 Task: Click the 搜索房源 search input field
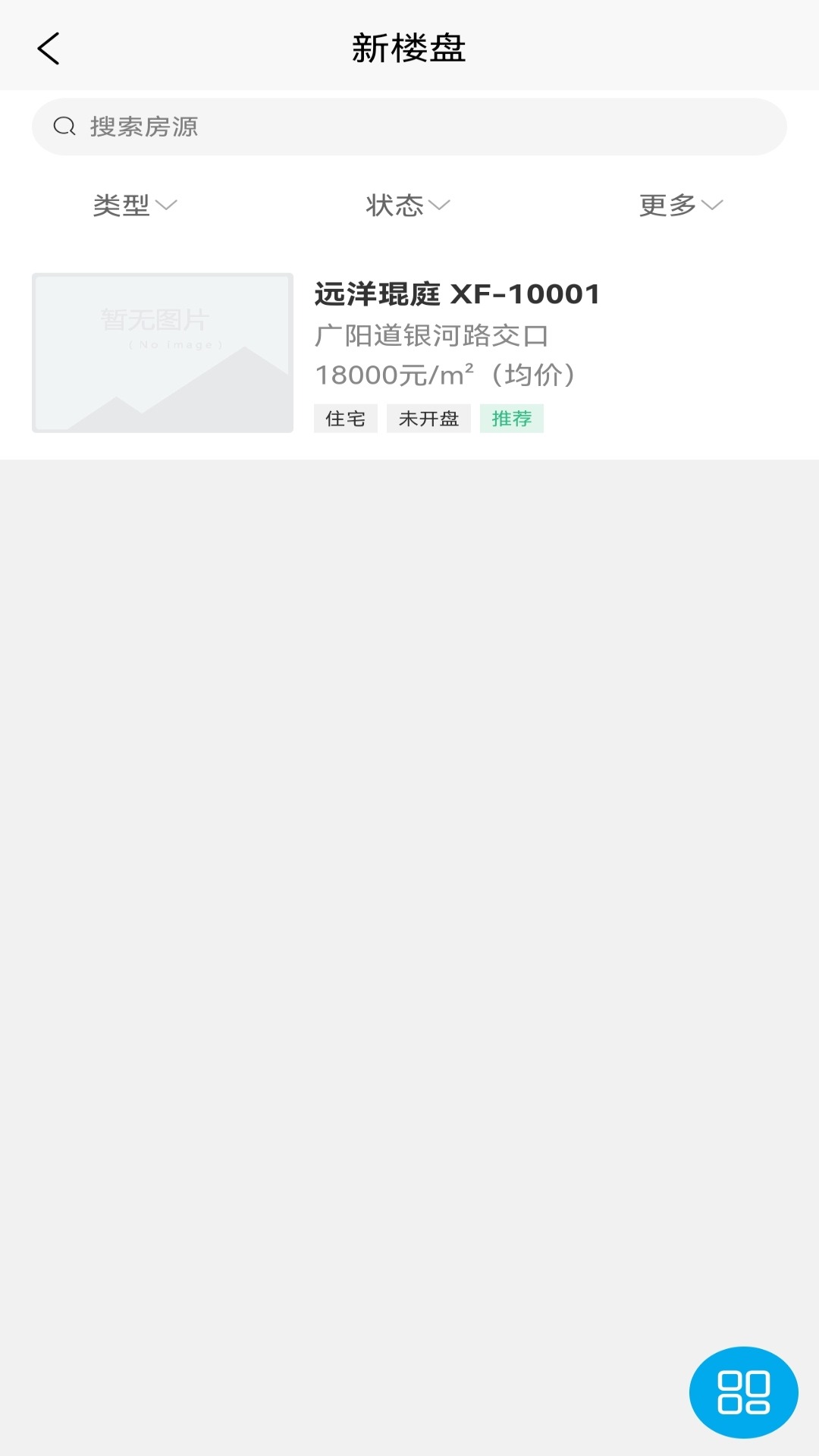[409, 126]
